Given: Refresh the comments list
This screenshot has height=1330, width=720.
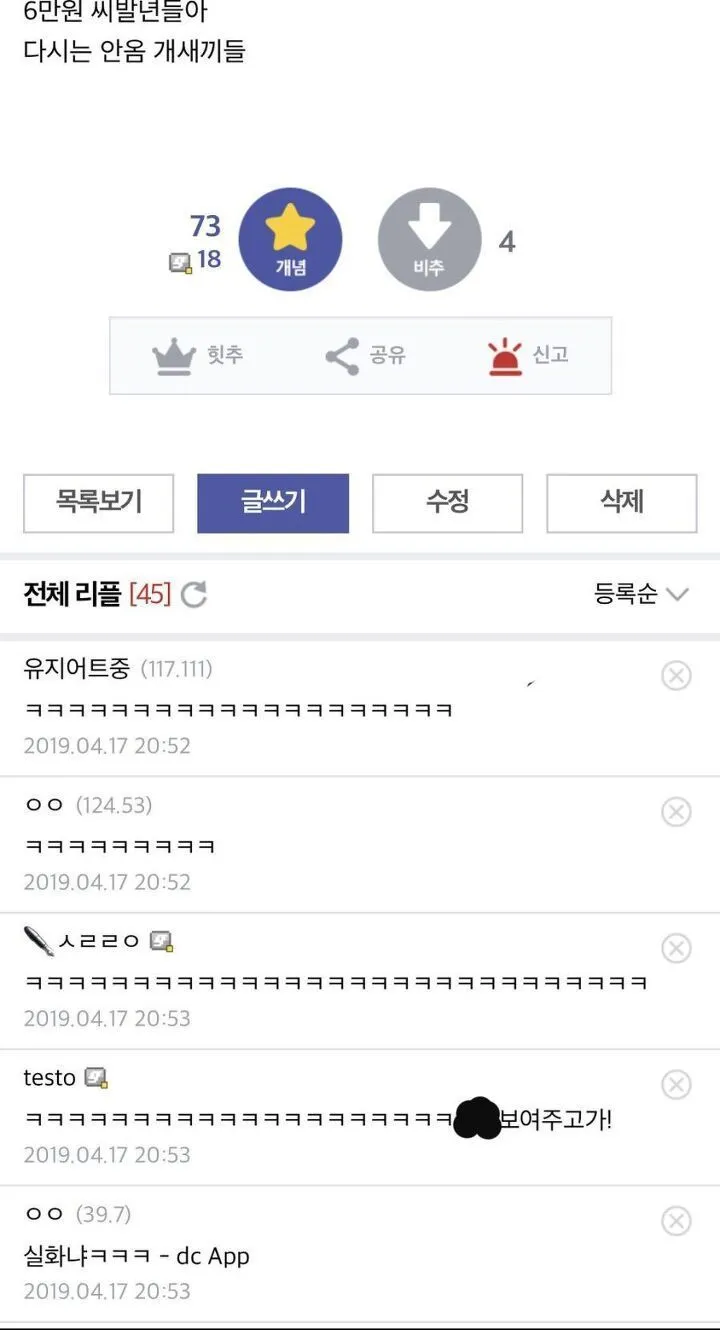Looking at the screenshot, I should coord(194,595).
